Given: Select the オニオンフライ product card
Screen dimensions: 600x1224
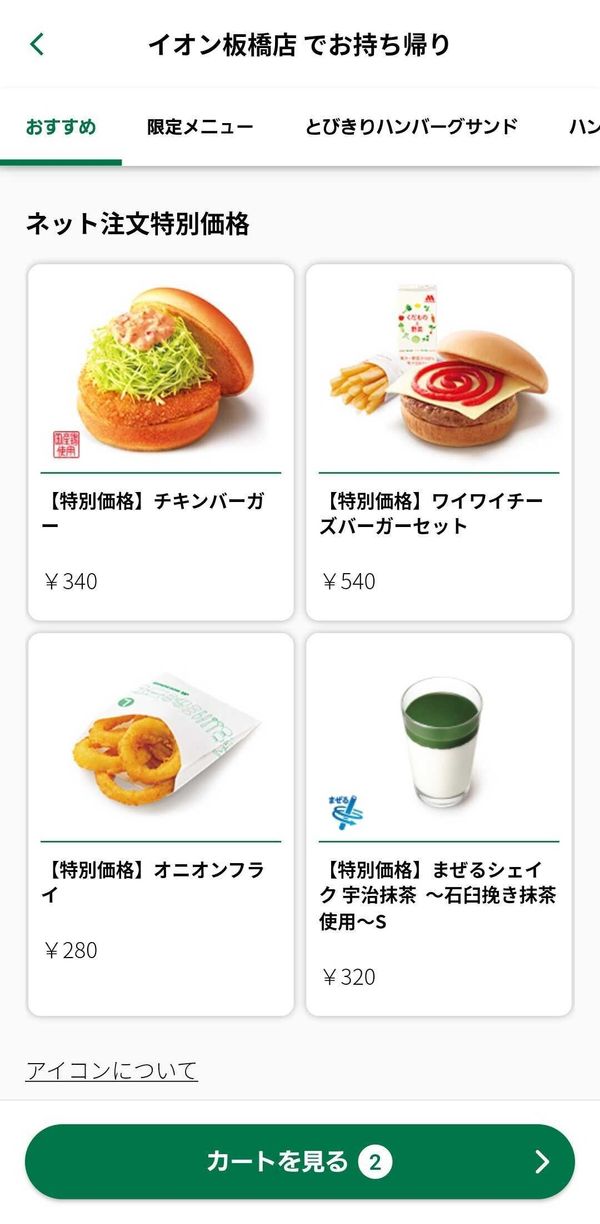Looking at the screenshot, I should point(161,824).
